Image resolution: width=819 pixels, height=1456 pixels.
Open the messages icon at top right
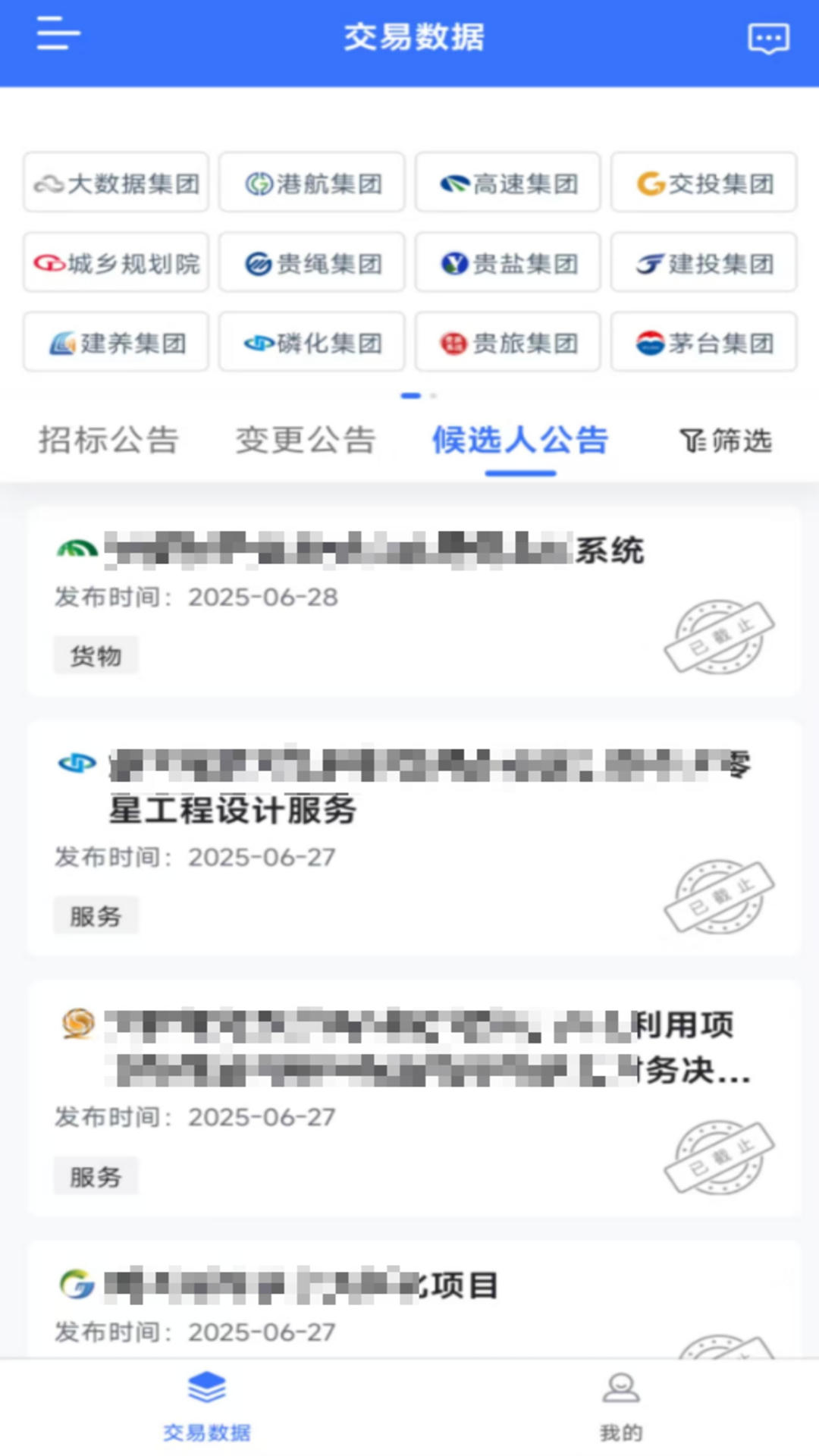click(767, 38)
